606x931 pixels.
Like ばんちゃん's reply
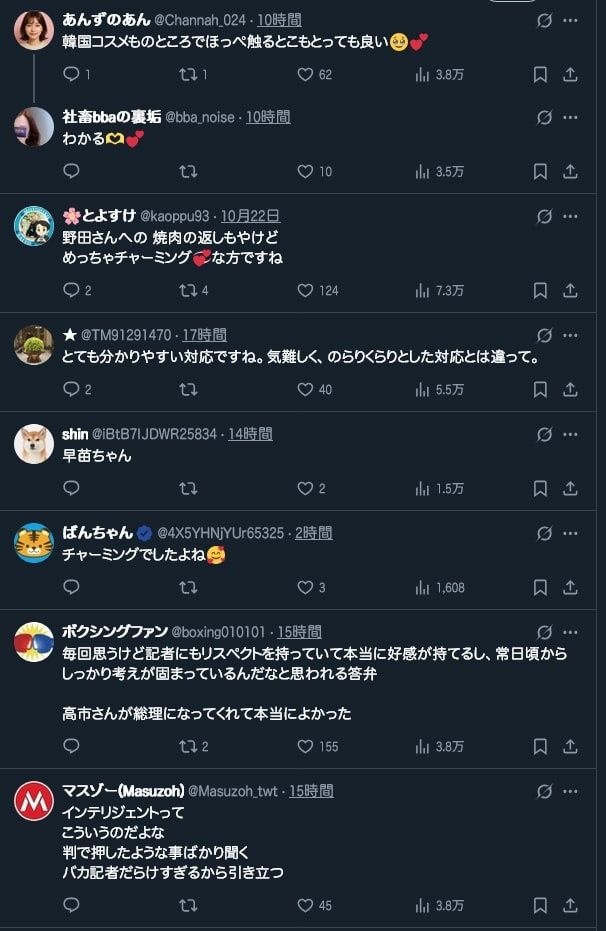coord(306,588)
